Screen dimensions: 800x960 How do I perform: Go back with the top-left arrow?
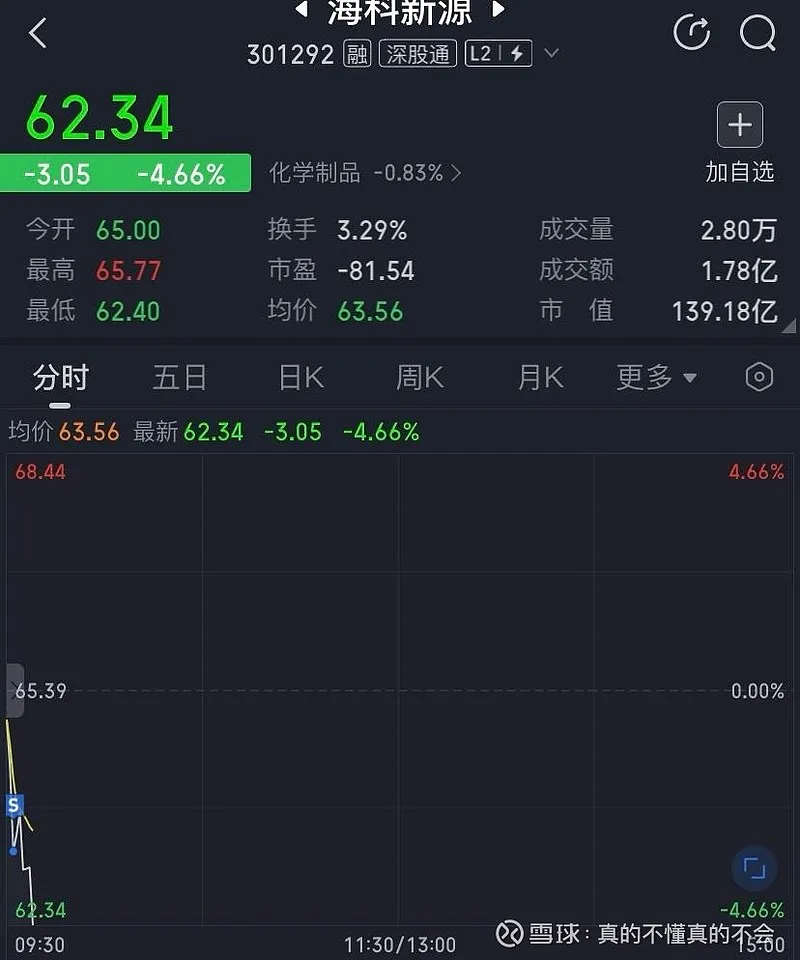point(38,33)
